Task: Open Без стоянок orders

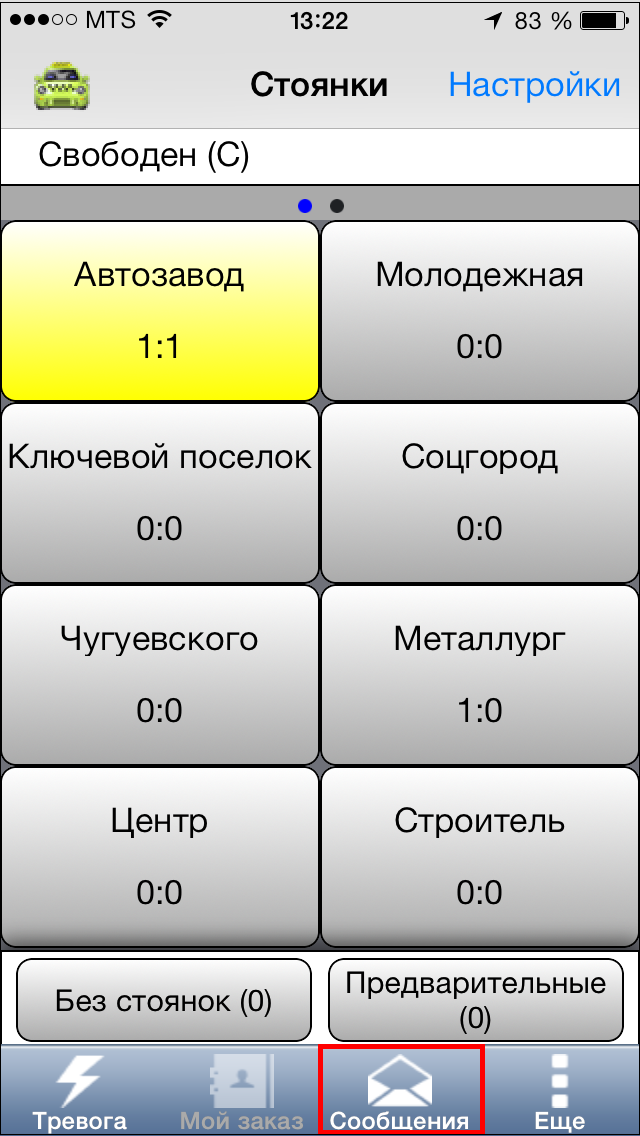Action: click(164, 1000)
